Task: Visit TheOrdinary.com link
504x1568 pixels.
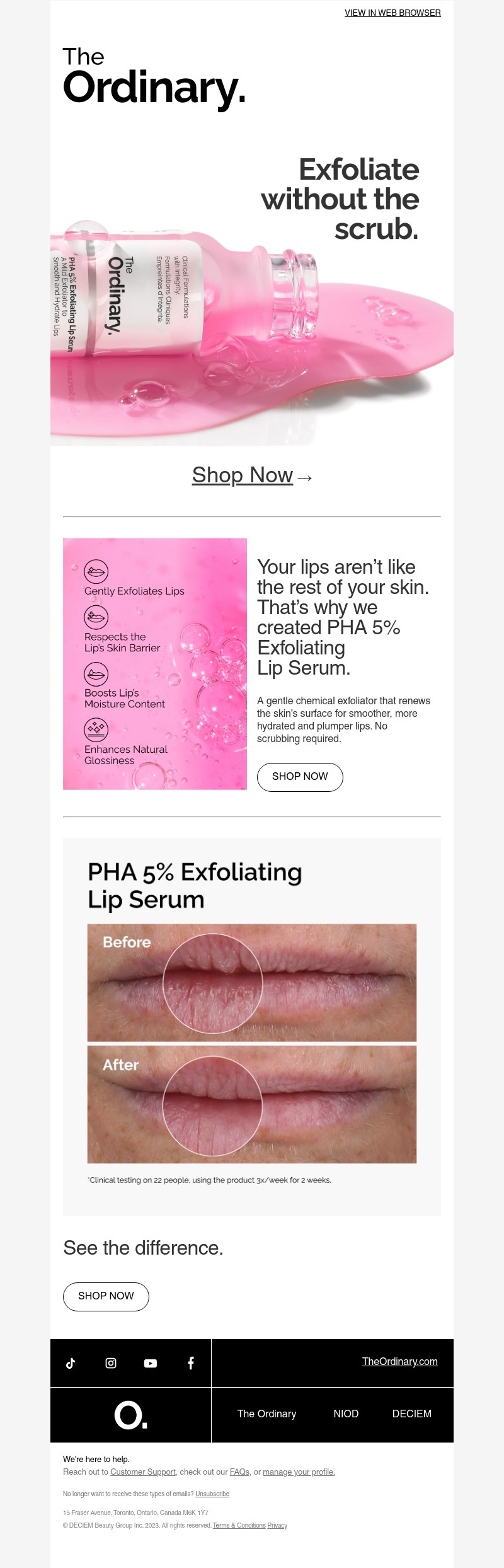Action: pyautogui.click(x=399, y=1362)
